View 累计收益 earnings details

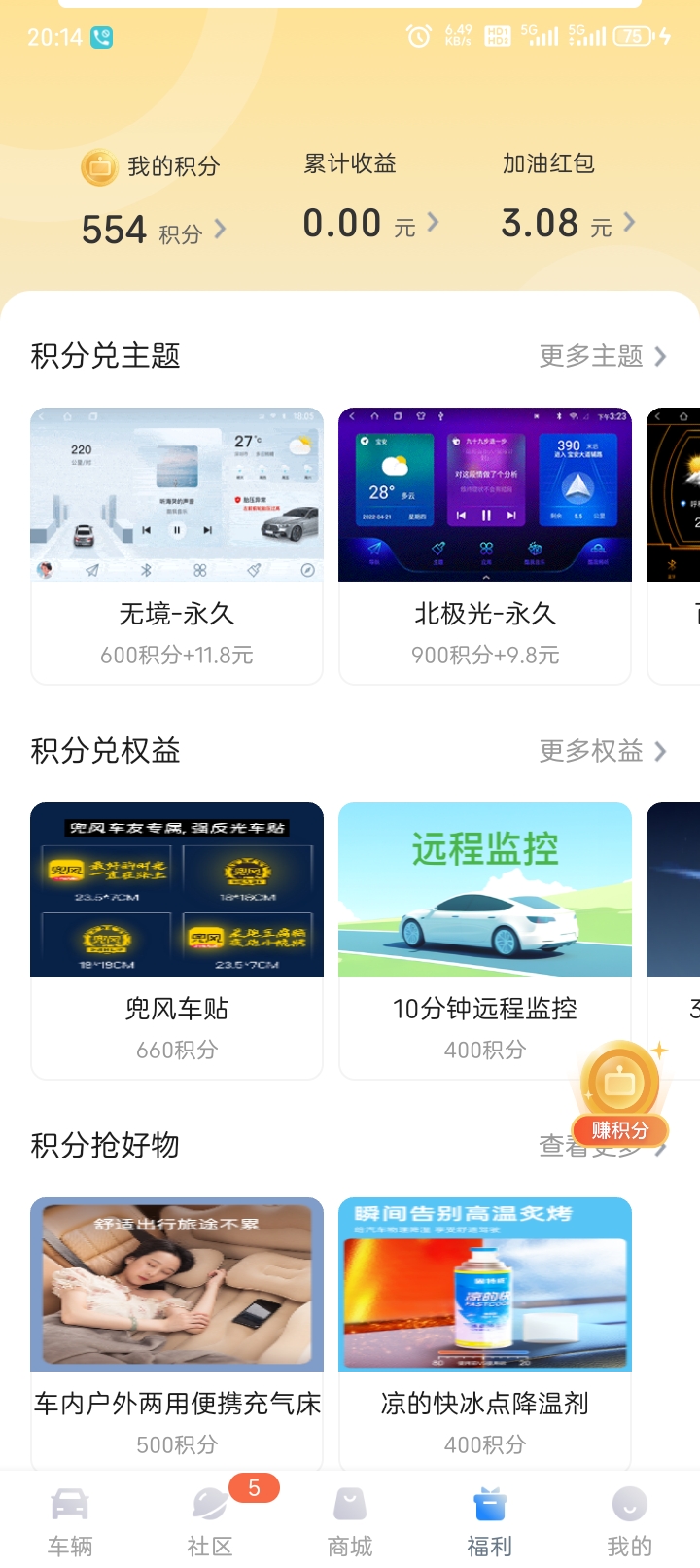tap(369, 224)
